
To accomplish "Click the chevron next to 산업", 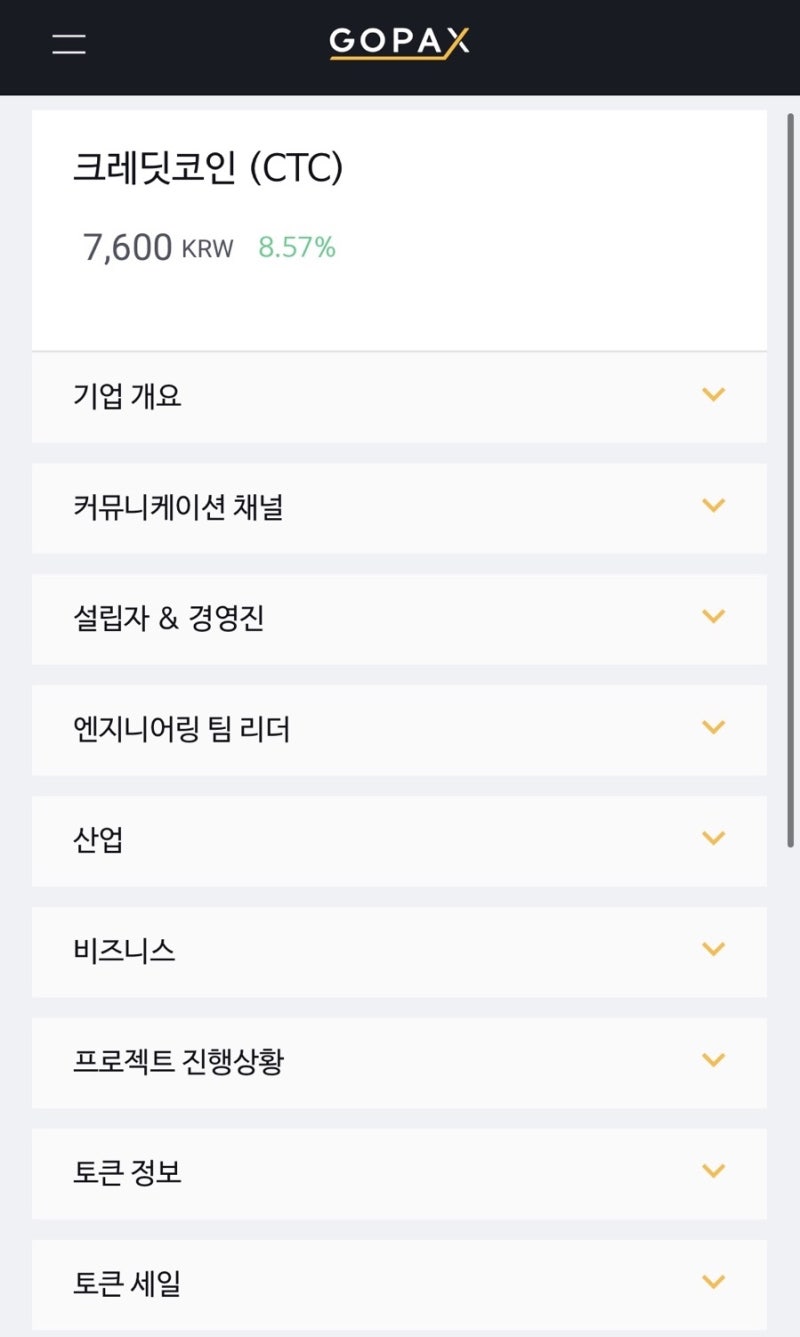I will click(x=714, y=840).
